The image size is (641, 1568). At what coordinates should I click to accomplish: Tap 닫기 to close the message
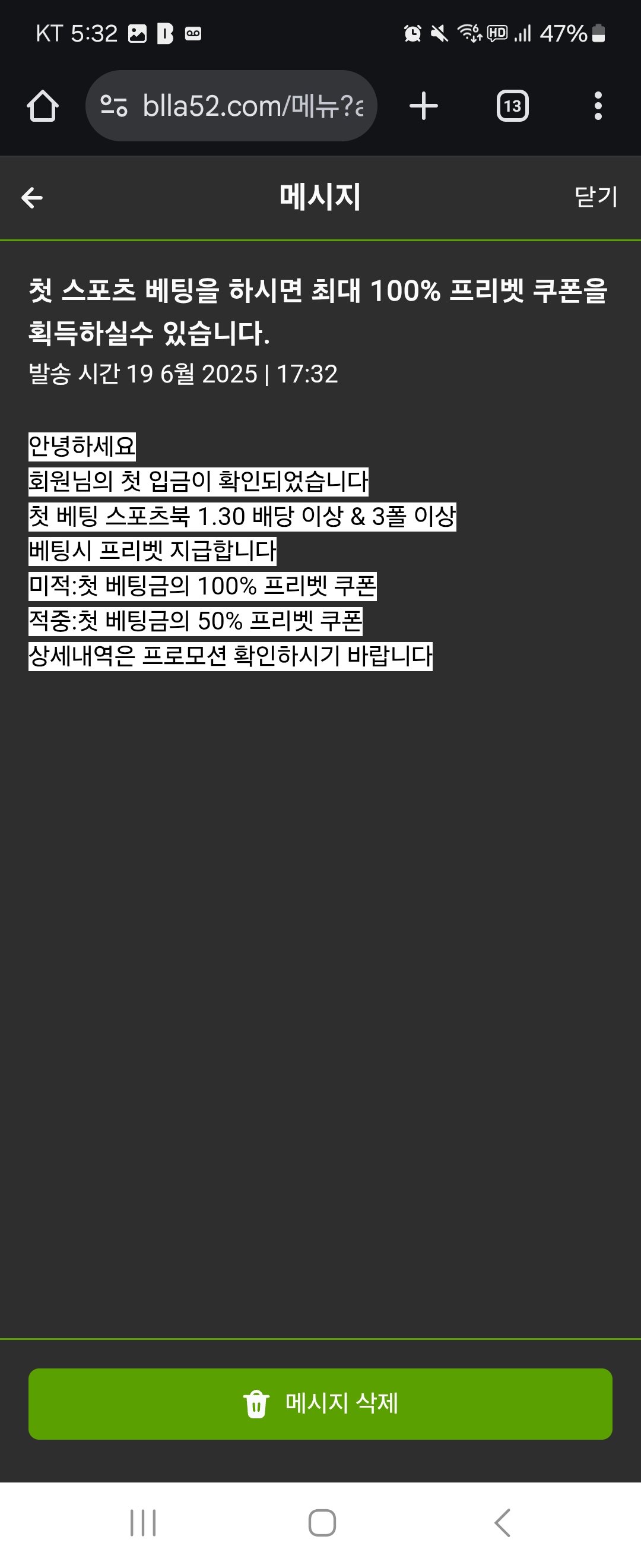coord(595,197)
